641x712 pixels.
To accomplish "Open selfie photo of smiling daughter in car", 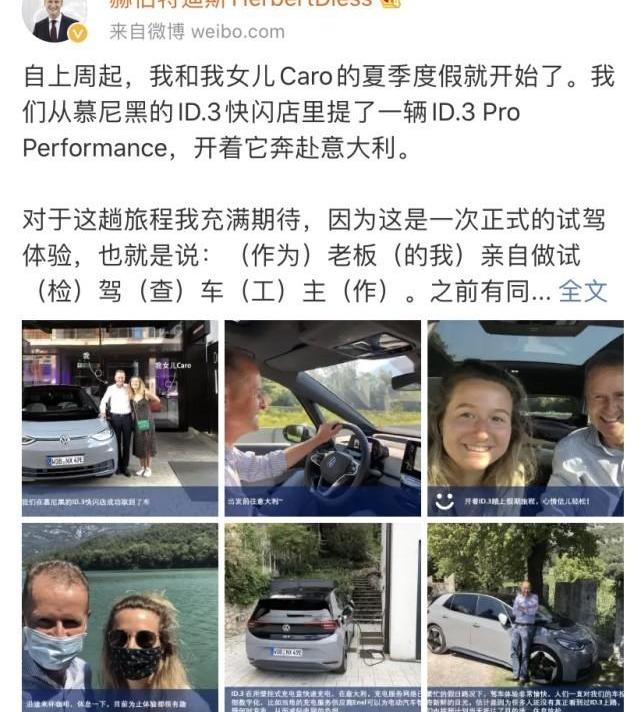I will [x=525, y=417].
